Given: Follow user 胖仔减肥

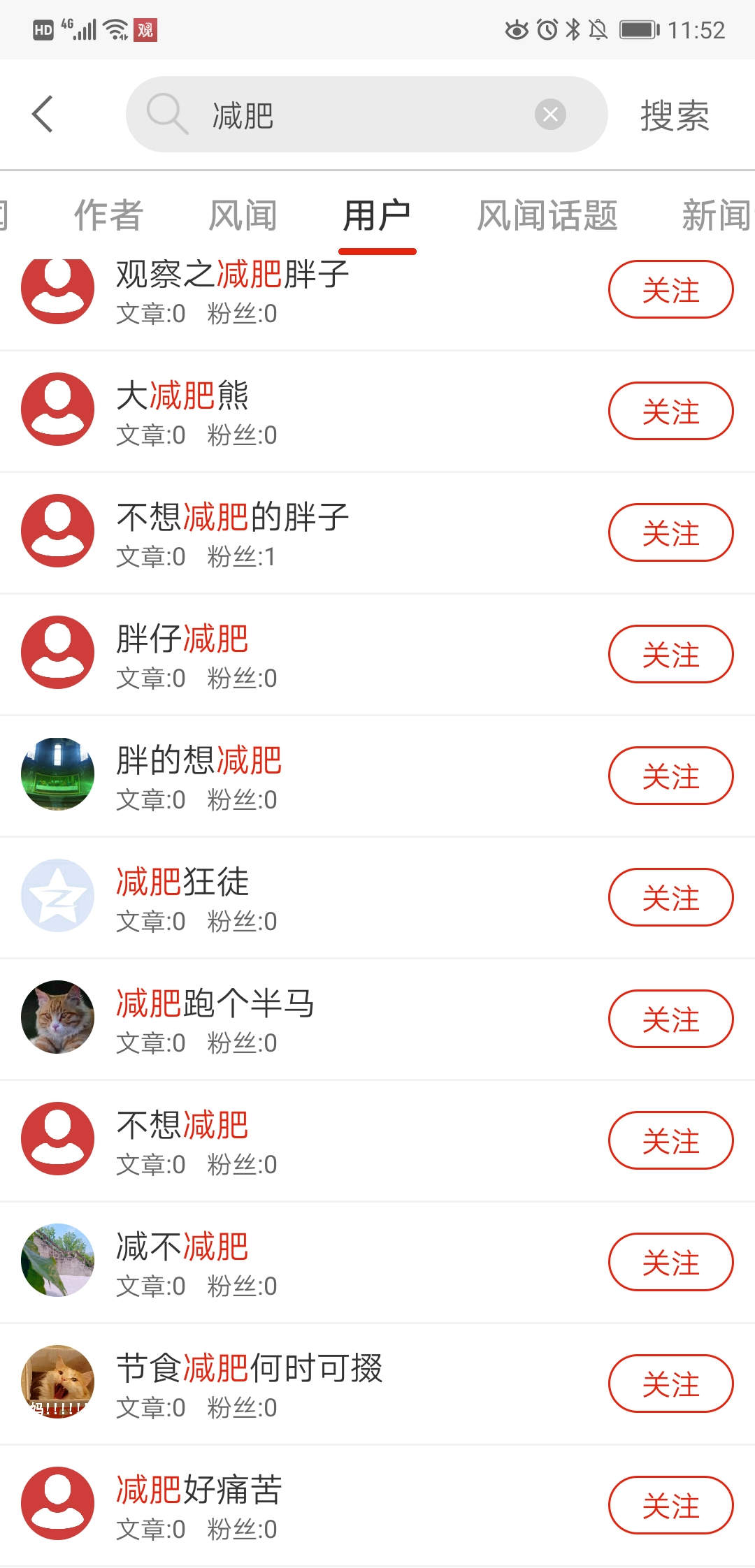Looking at the screenshot, I should tap(670, 654).
